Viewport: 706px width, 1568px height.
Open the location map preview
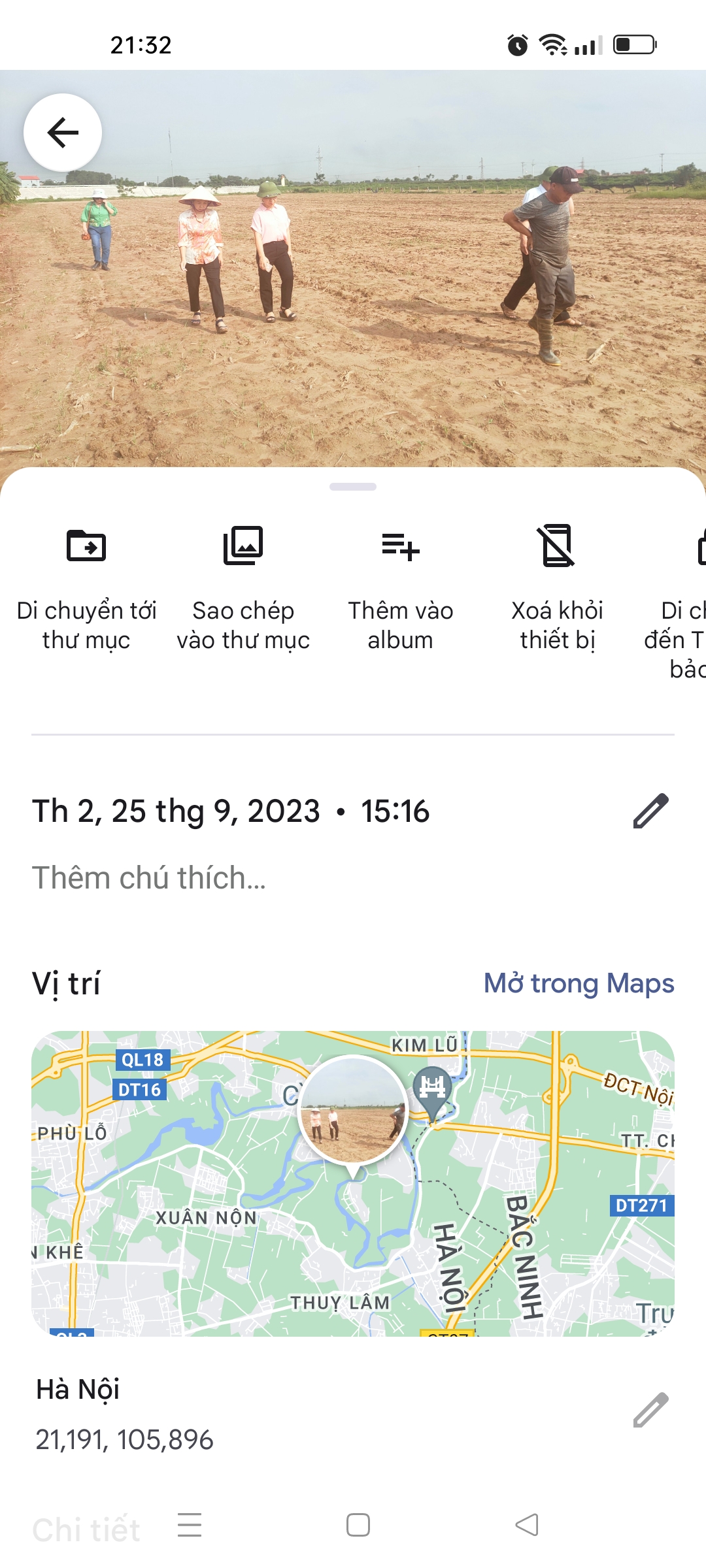pyautogui.click(x=353, y=1183)
